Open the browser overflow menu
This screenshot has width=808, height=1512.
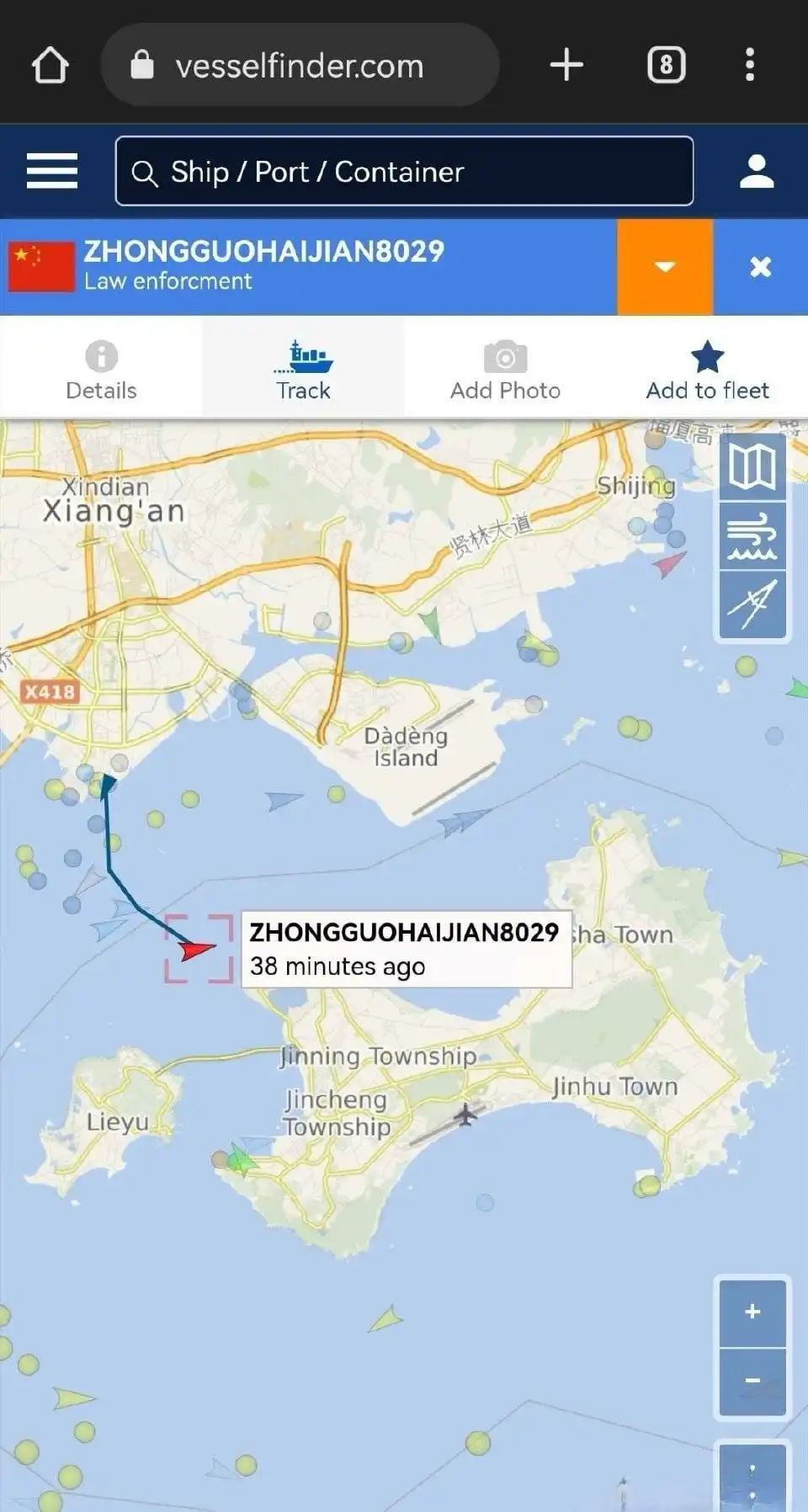tap(749, 65)
